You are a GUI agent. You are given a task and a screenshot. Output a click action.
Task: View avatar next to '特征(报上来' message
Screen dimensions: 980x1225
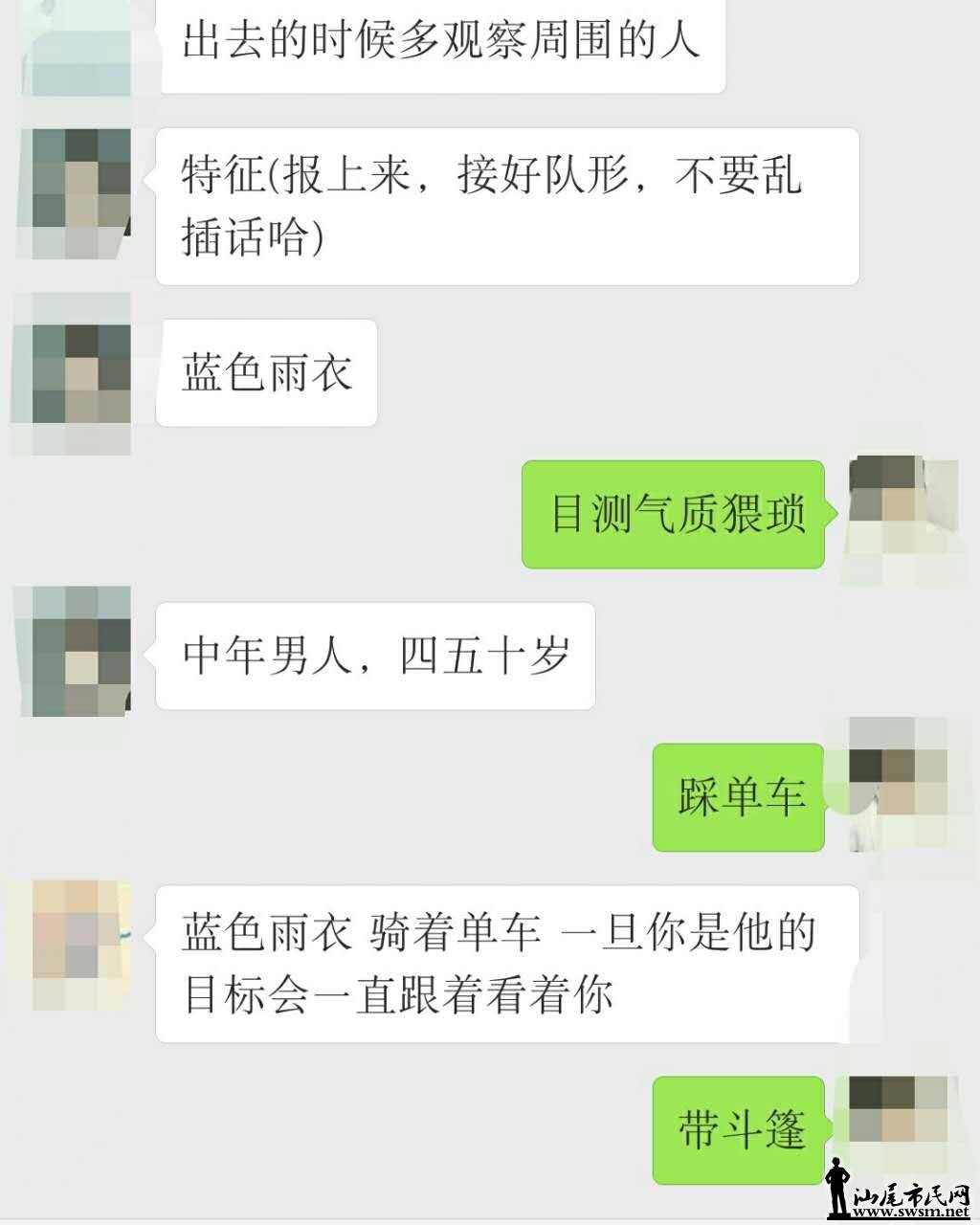80,184
